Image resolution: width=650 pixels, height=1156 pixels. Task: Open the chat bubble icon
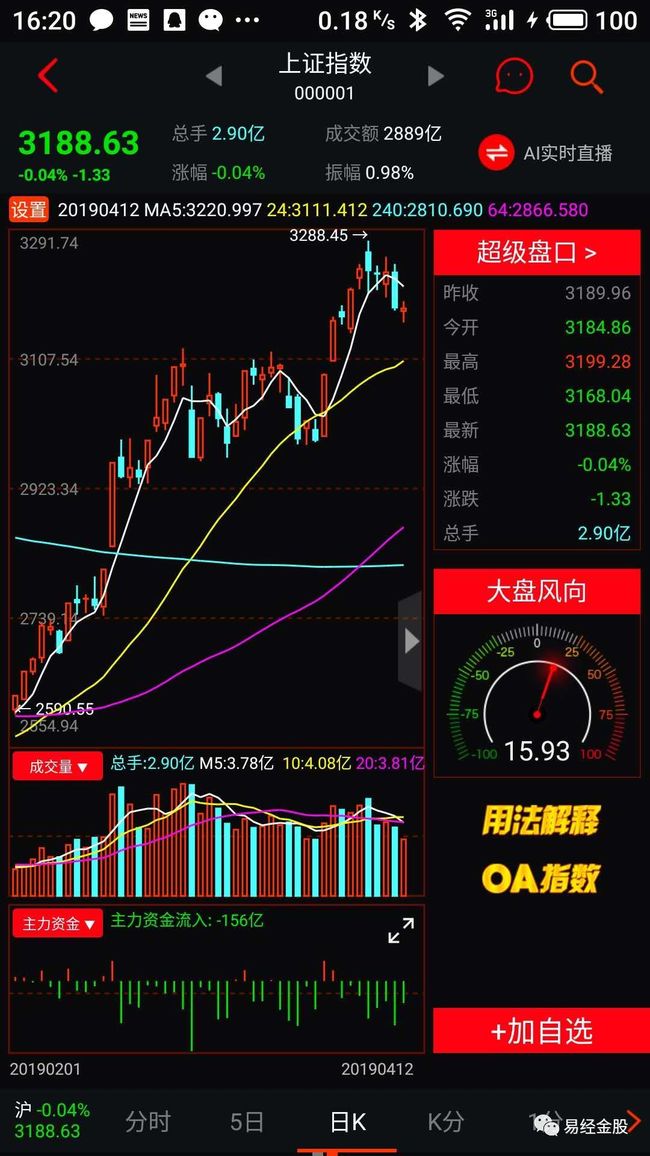click(x=514, y=75)
